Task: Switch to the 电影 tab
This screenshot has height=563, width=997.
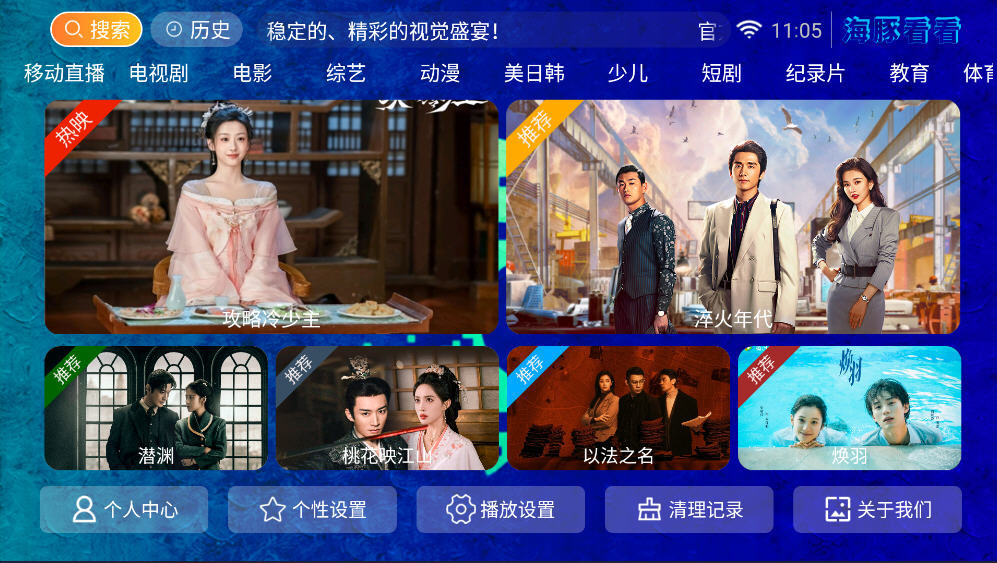Action: tap(252, 73)
